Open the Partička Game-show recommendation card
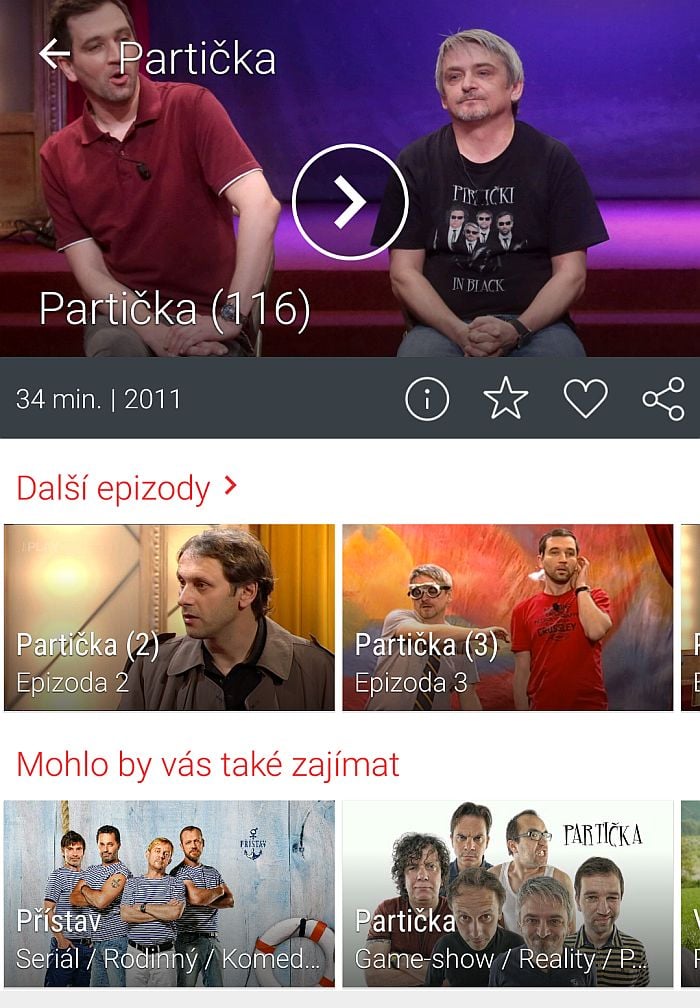Screen dimensions: 700x1008 [507, 893]
